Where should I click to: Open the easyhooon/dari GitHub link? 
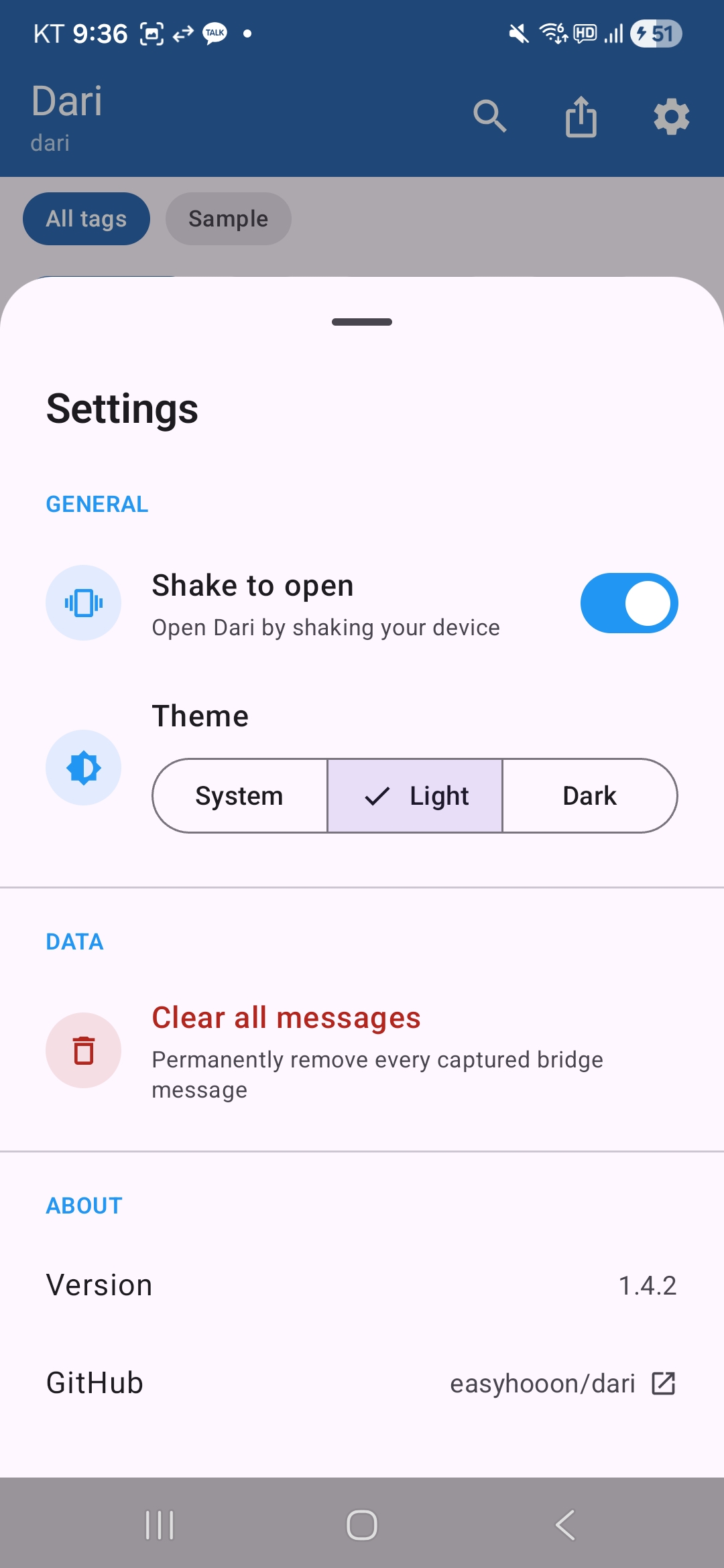coord(562,1383)
